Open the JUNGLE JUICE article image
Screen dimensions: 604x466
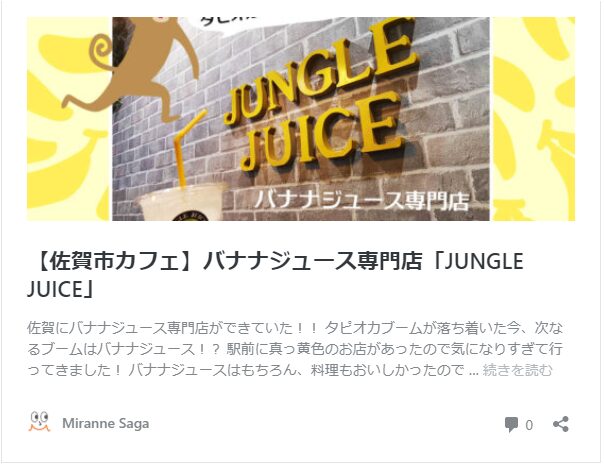(300, 118)
